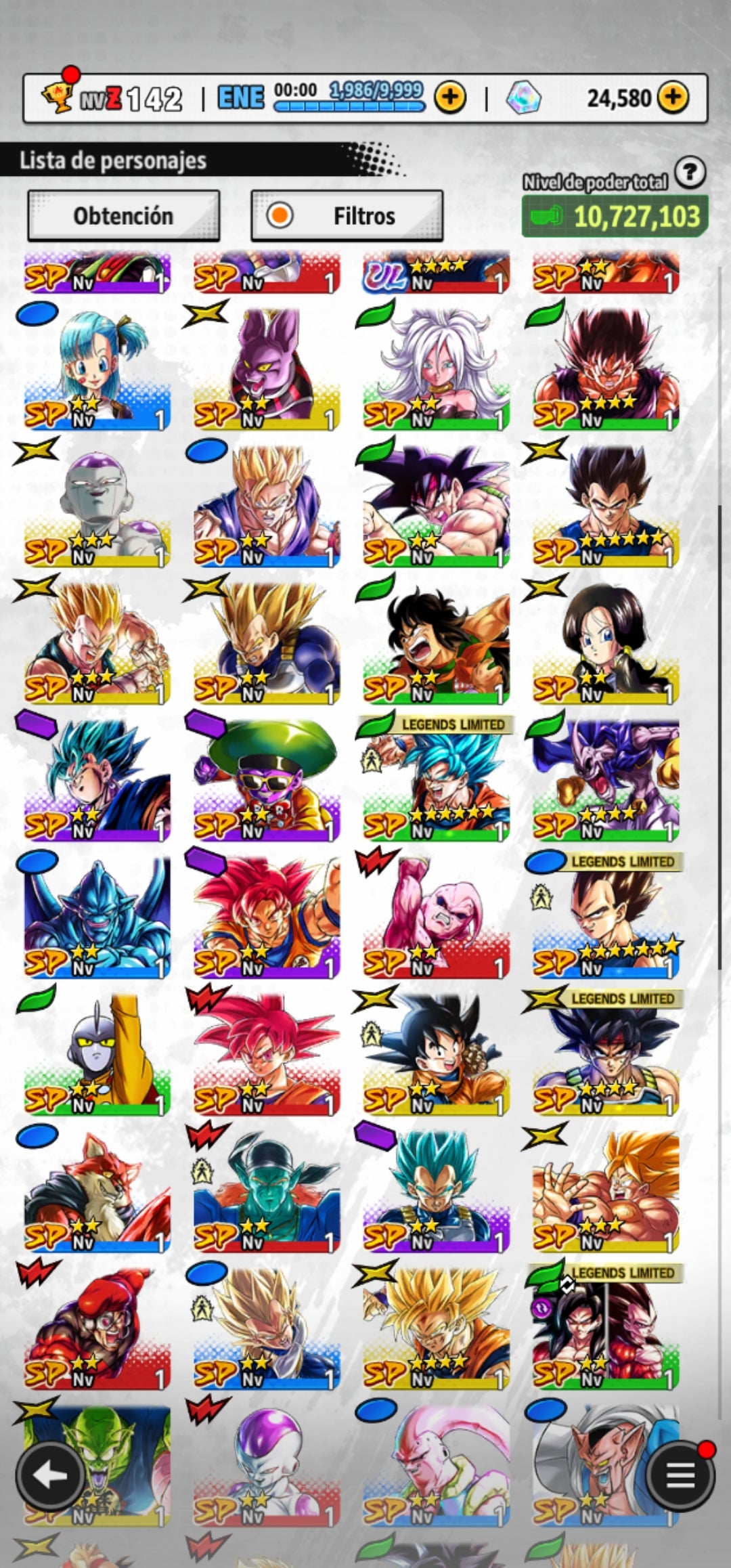Screen dimensions: 731x1568
Task: Show help for Nivel de poder total
Action: (x=690, y=173)
